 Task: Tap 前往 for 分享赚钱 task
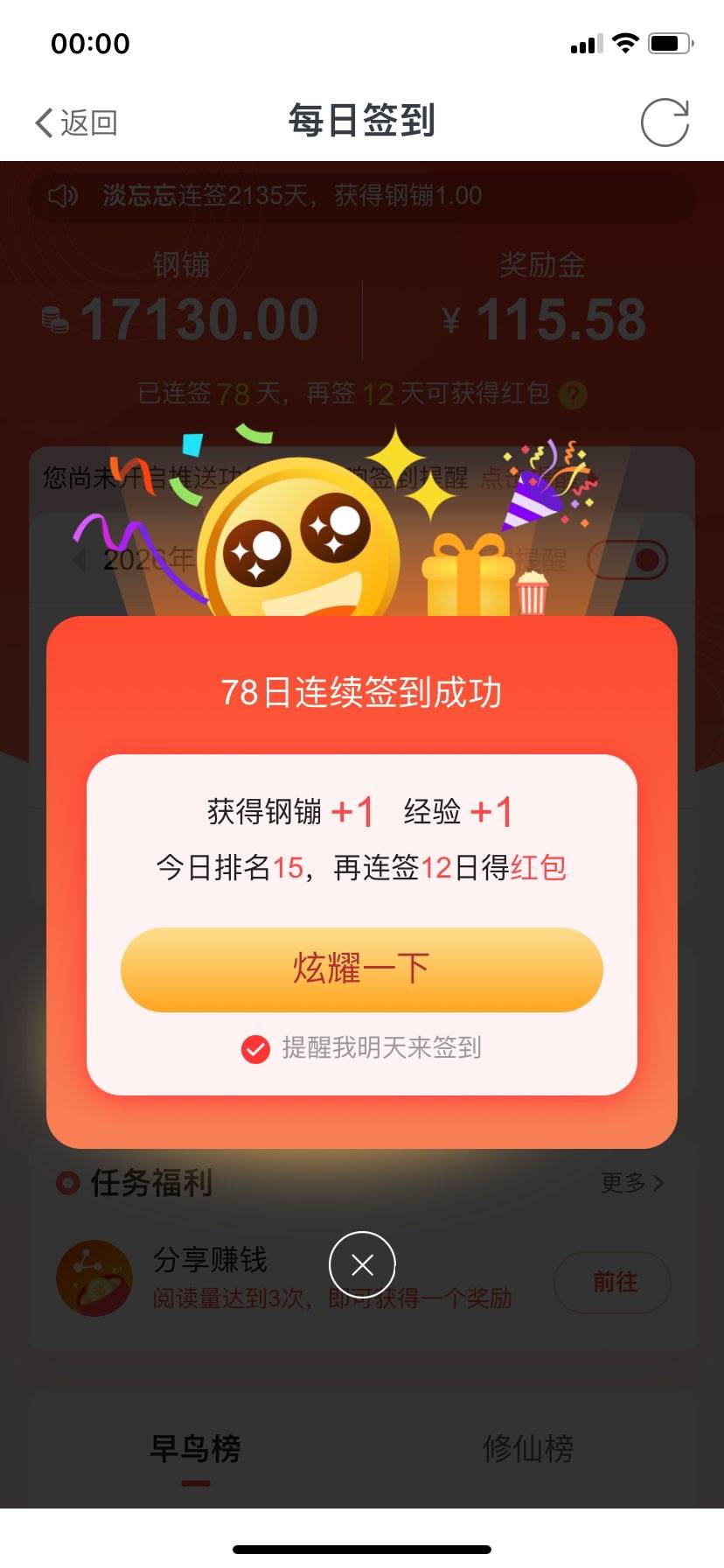(x=613, y=1282)
